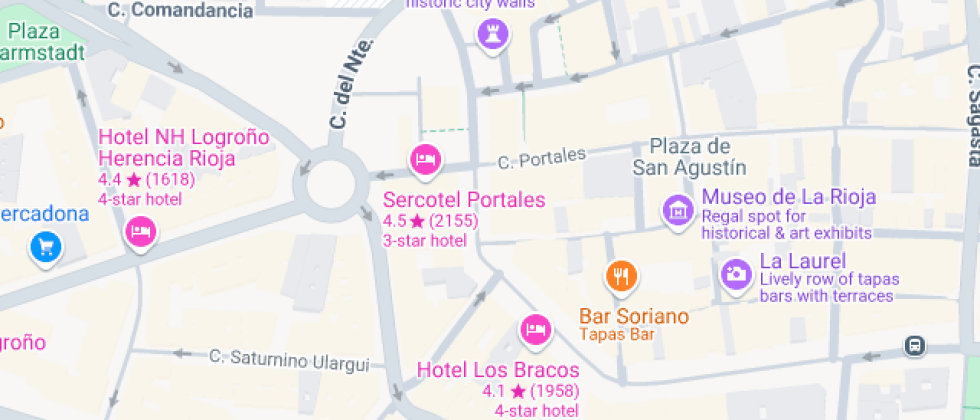Open the bus stop icon
980x420 pixels.
coord(914,346)
